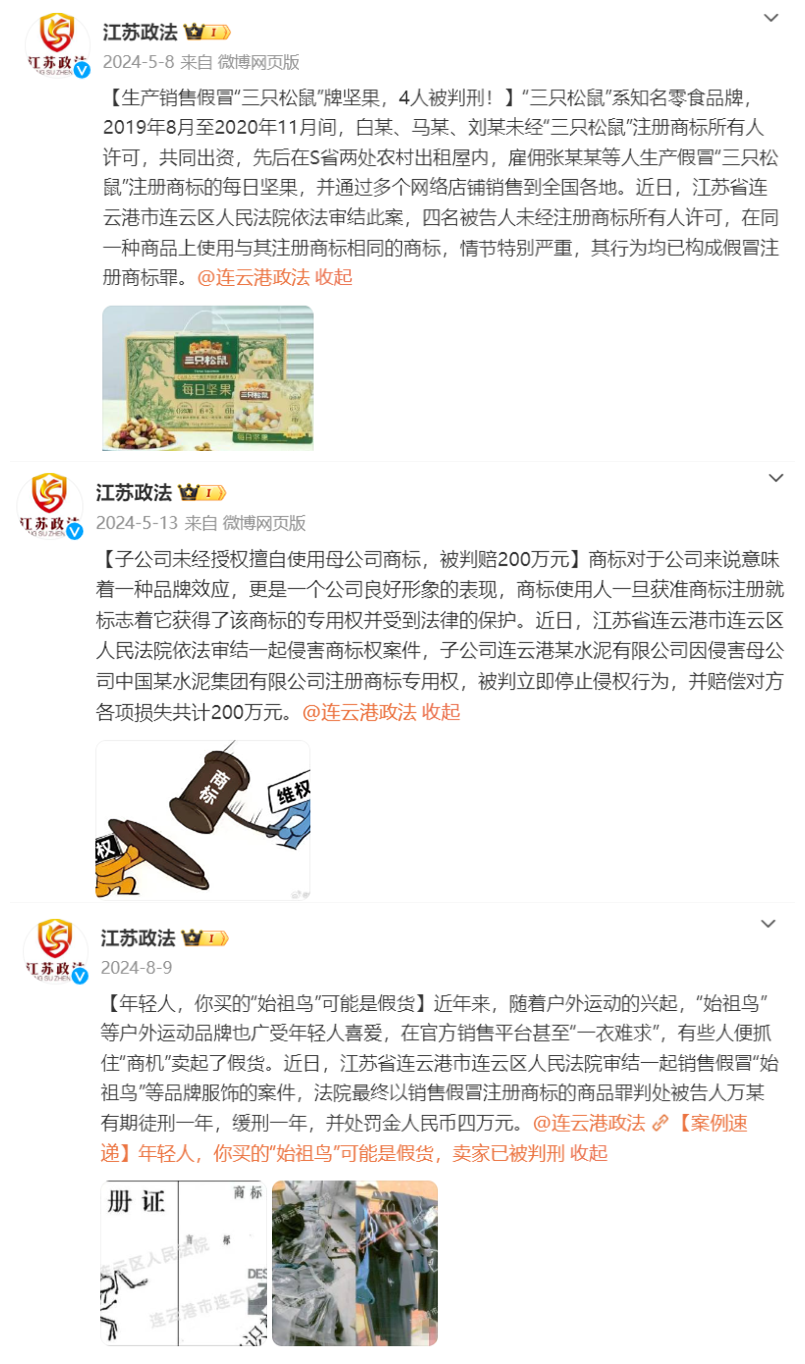Tap @连云港政法 mention in the 始祖鸟 post
This screenshot has width=805, height=1364.
[589, 1123]
